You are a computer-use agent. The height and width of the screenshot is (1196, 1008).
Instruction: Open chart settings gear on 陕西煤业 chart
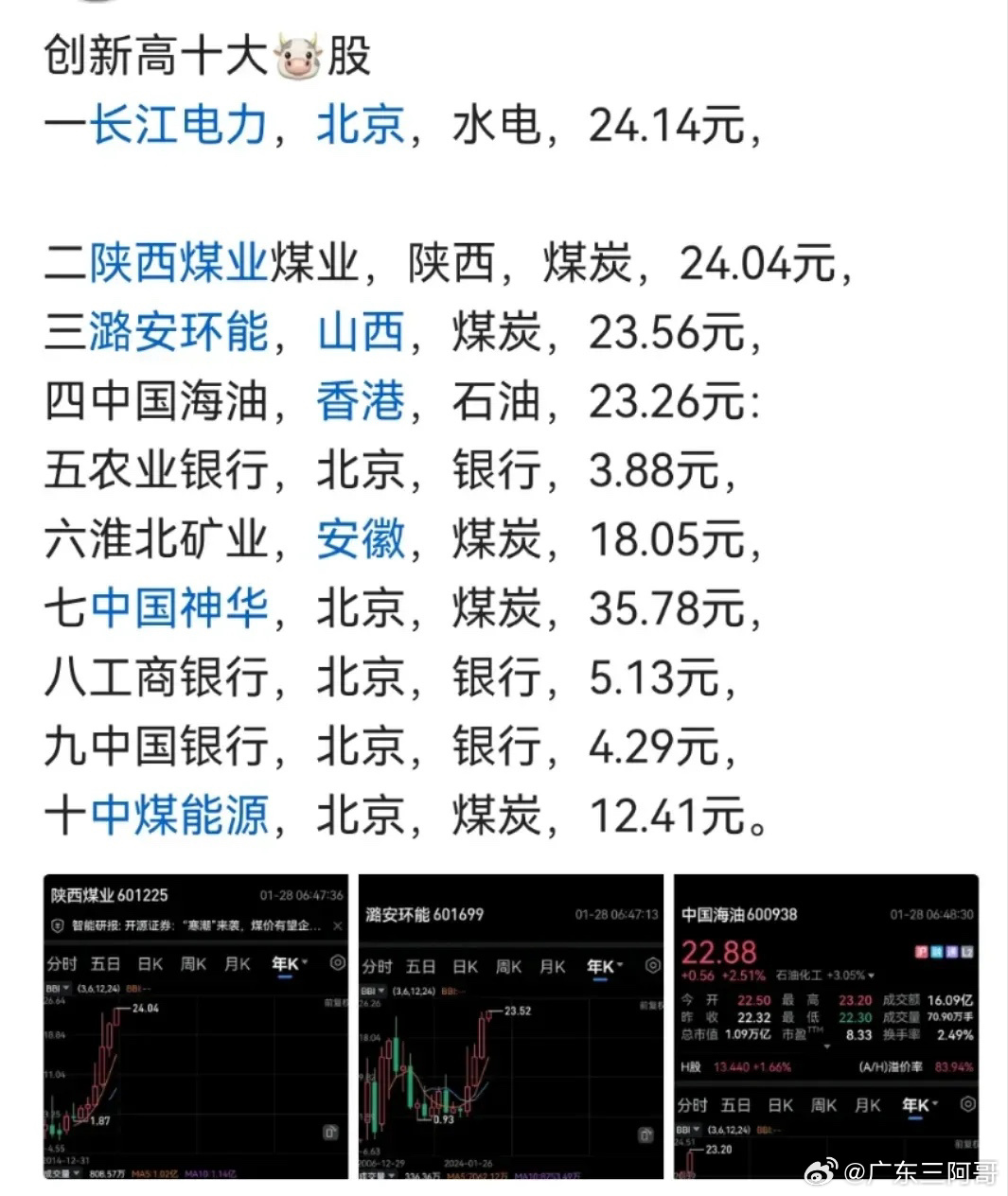tap(337, 961)
